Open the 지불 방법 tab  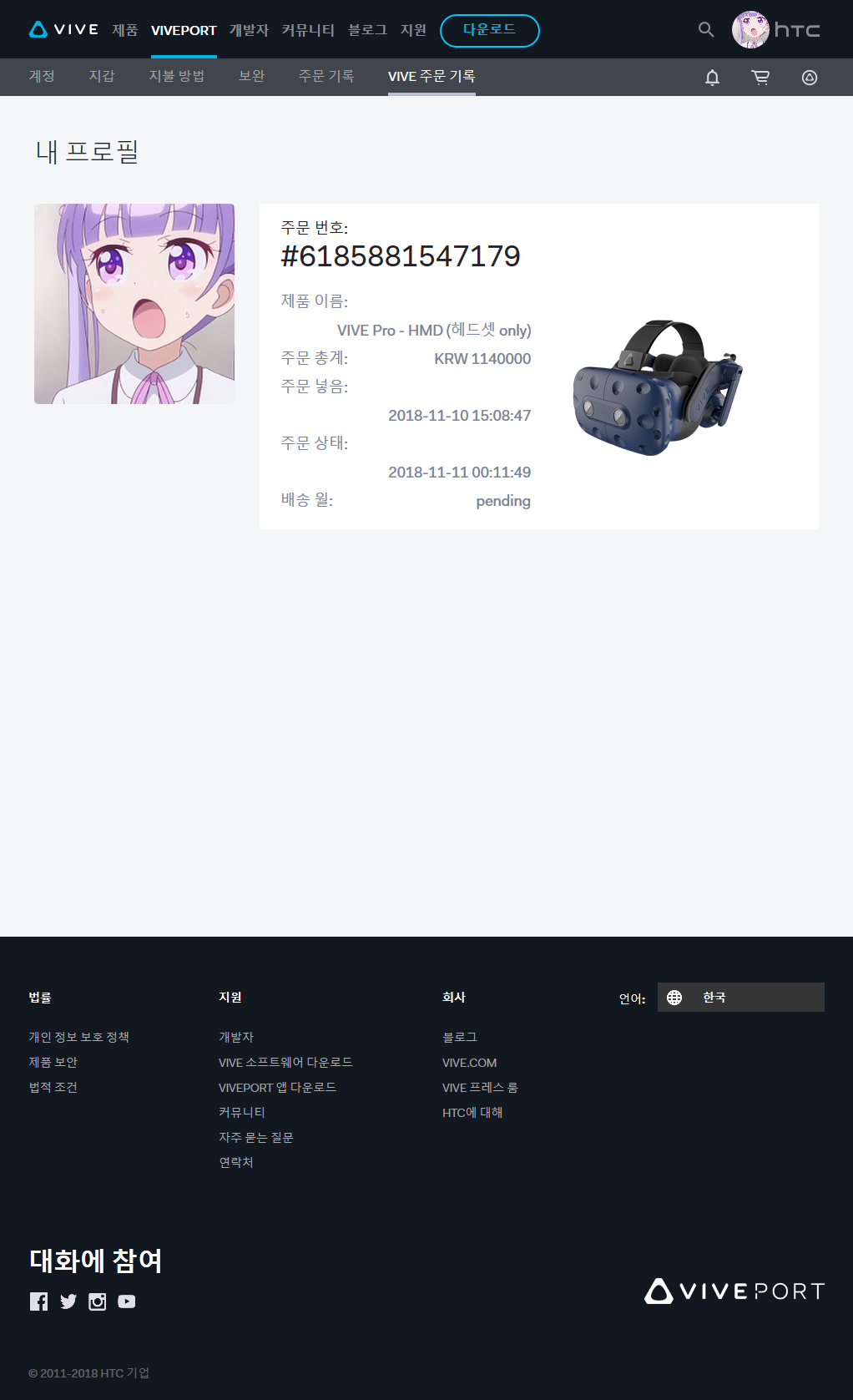click(x=176, y=76)
